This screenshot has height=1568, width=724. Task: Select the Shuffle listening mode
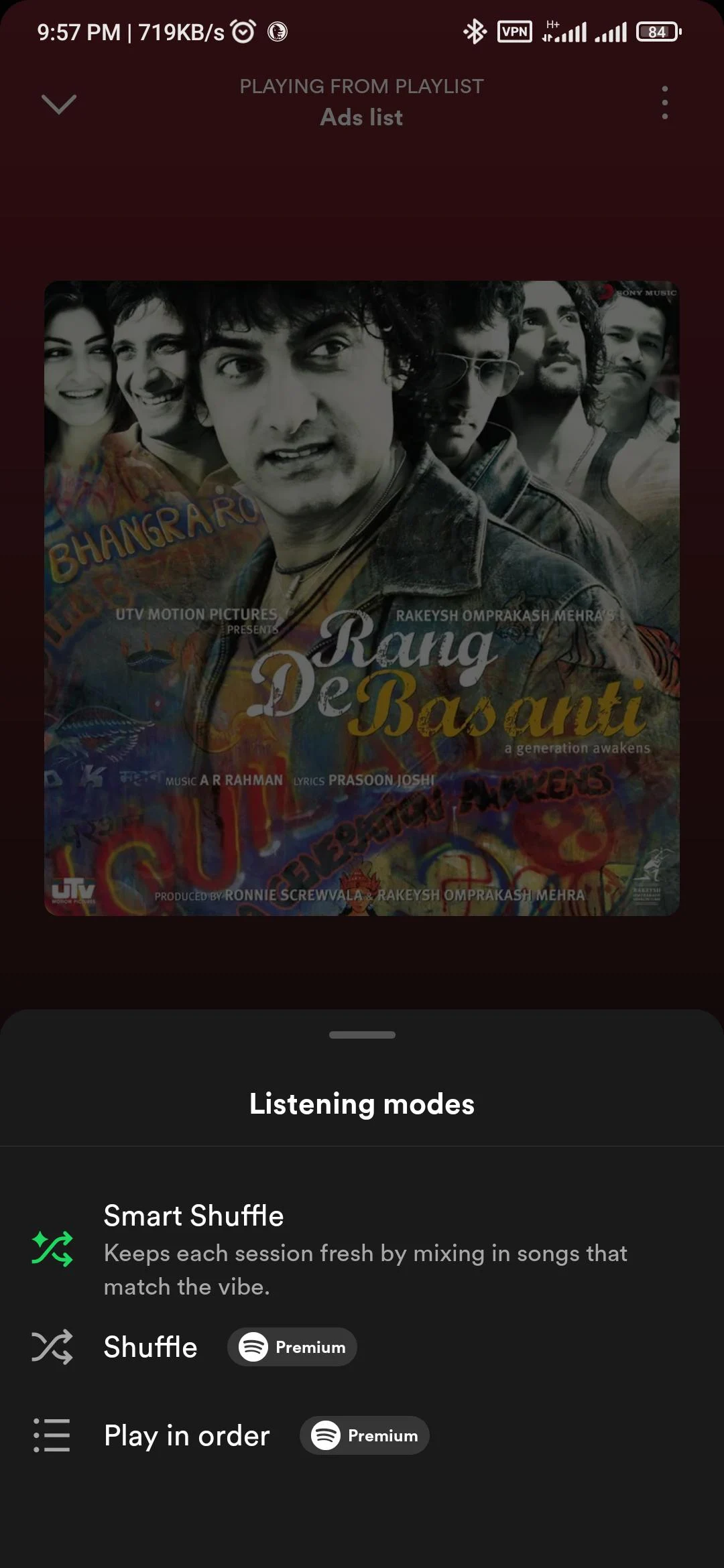[150, 1347]
